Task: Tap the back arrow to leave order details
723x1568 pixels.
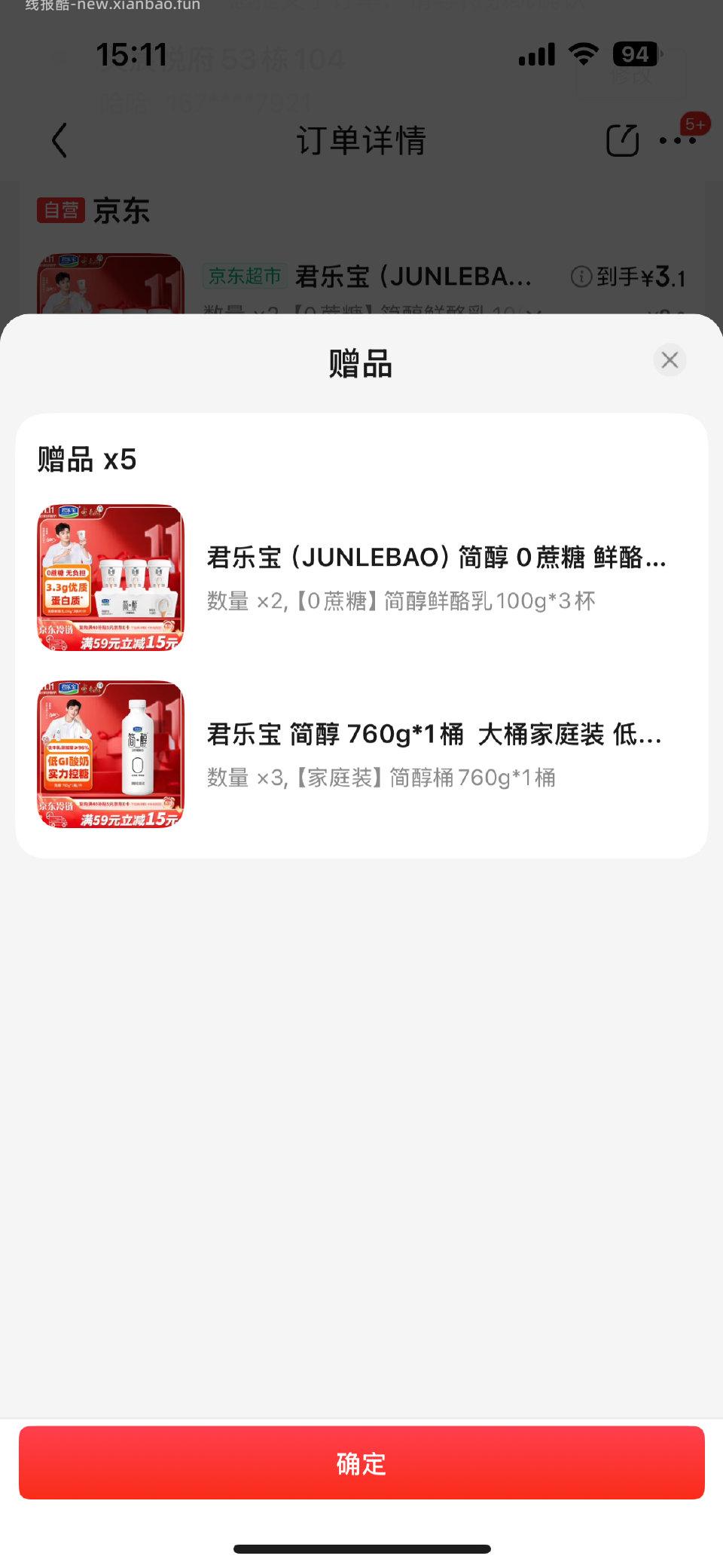Action: tap(60, 141)
